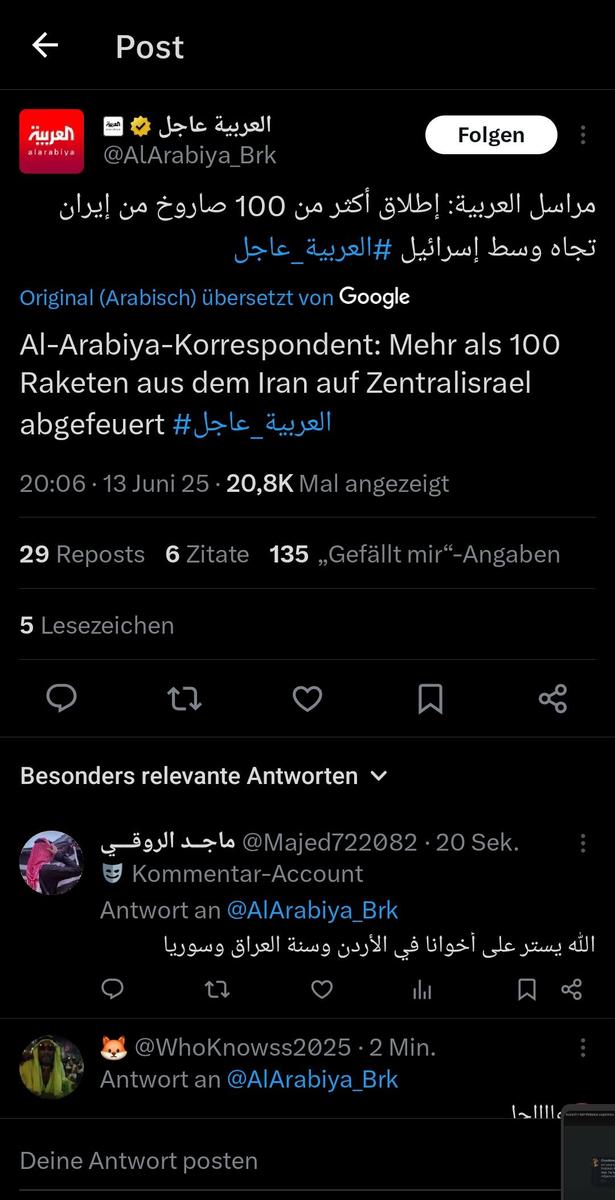Open overflow menu on WhoKnowss2025's reply
The height and width of the screenshot is (1200, 615).
(583, 1047)
